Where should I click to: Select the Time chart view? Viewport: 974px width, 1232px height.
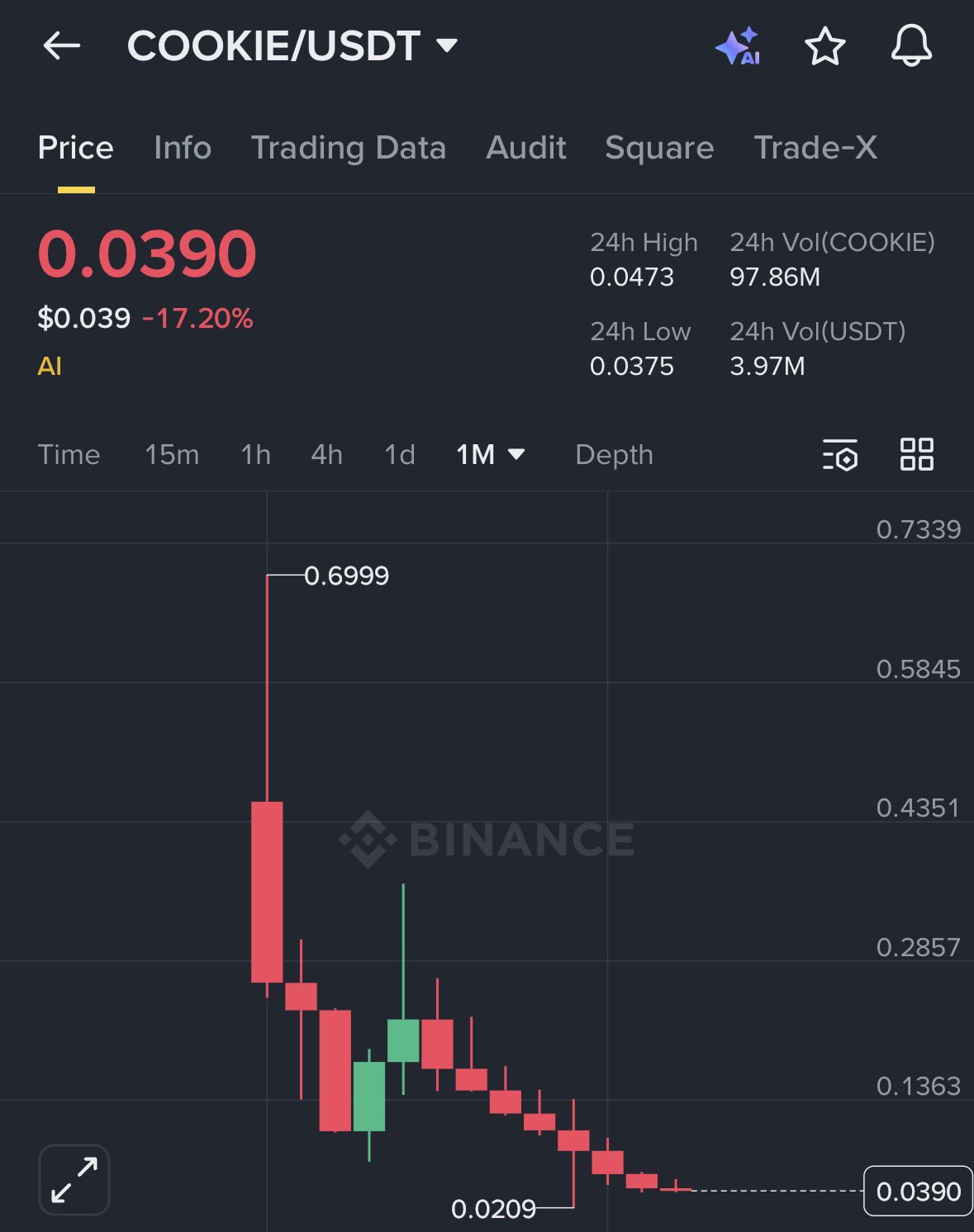(69, 455)
